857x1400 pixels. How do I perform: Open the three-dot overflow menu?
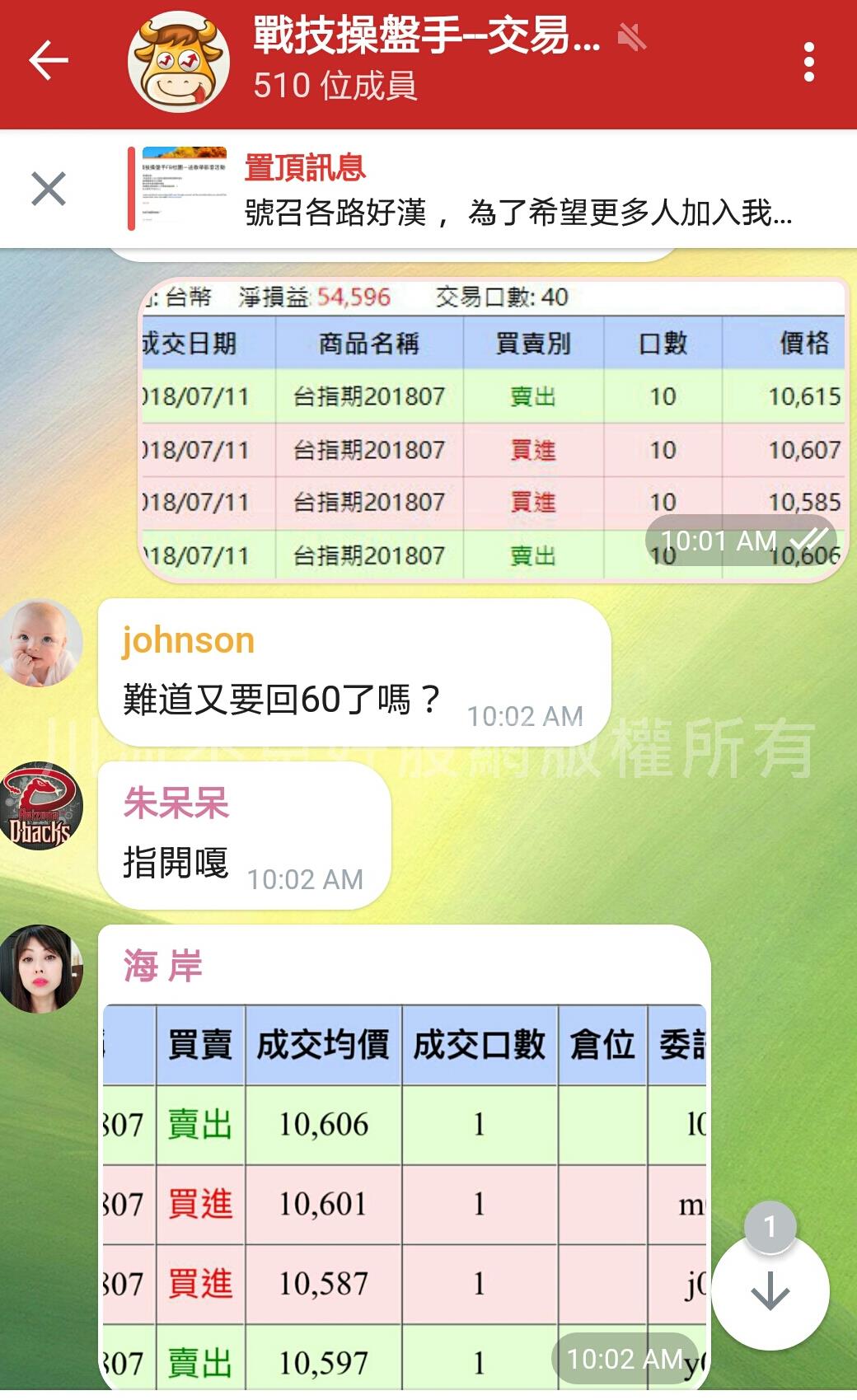pyautogui.click(x=808, y=63)
